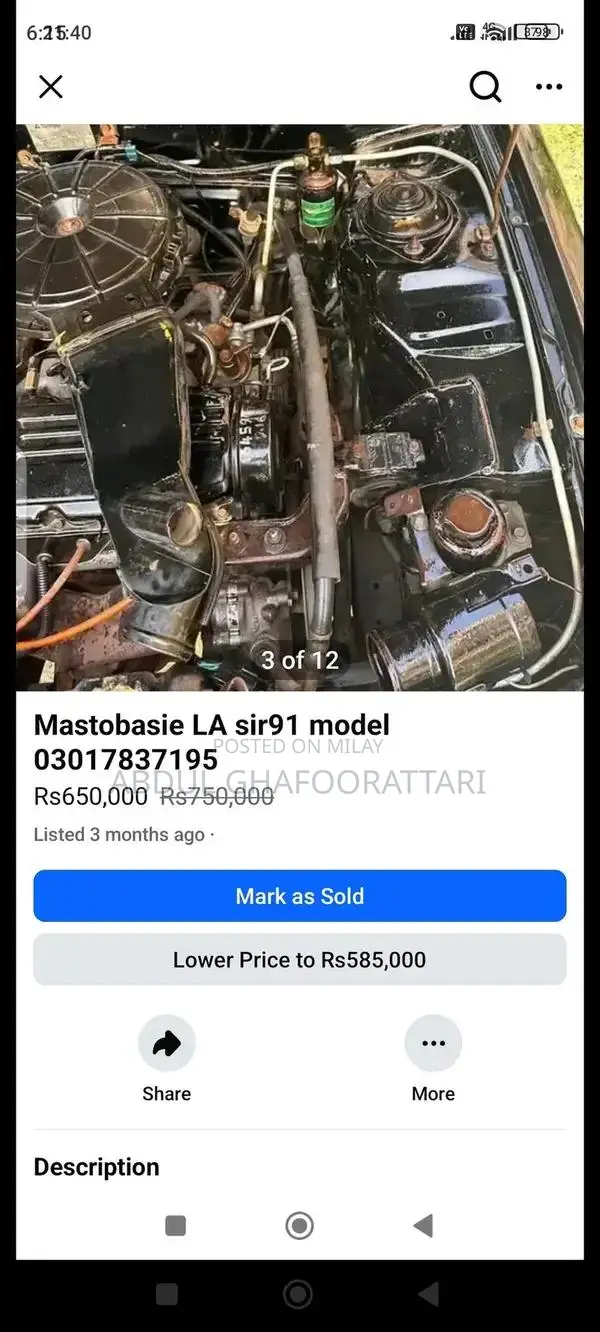Open search with the magnifier icon
The height and width of the screenshot is (1332, 600).
(485, 87)
